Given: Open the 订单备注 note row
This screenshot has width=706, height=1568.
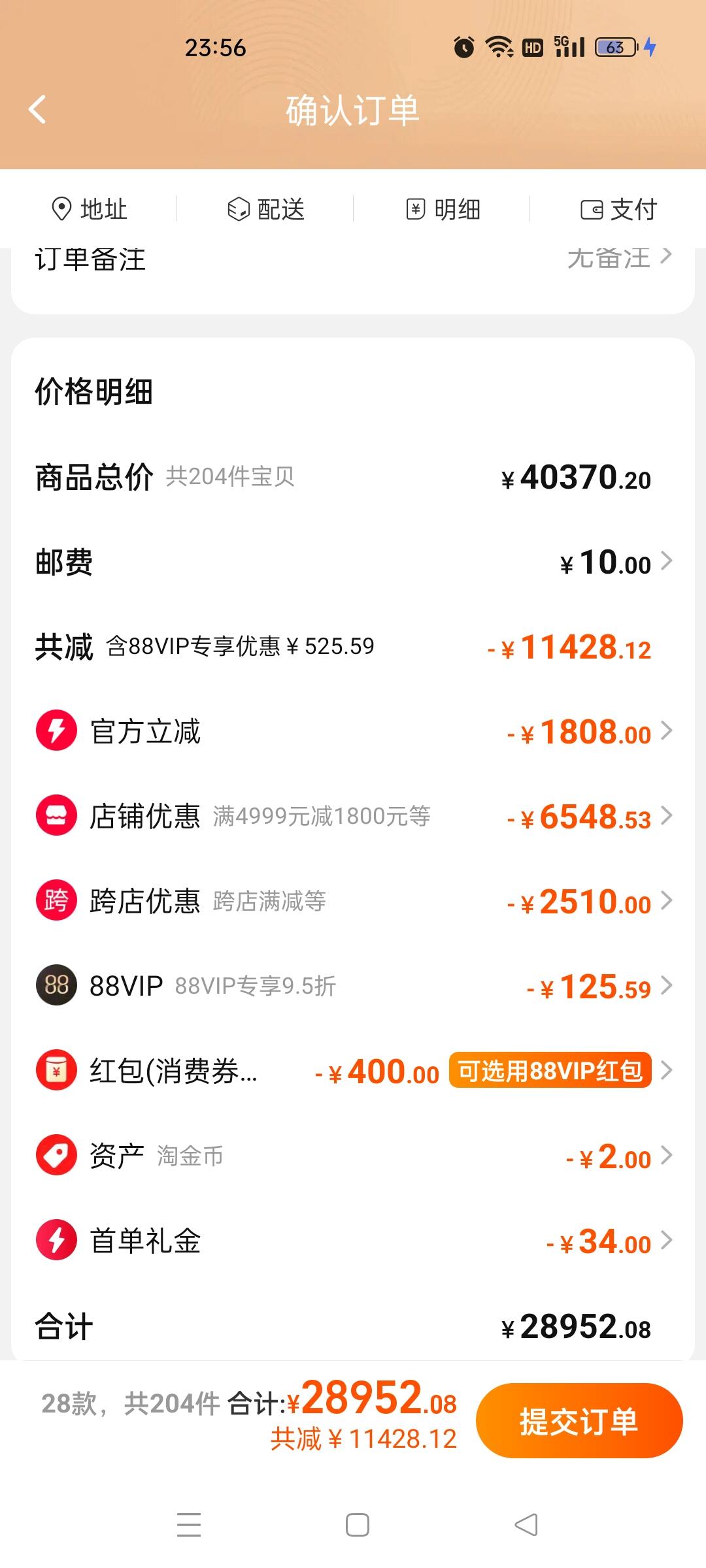Looking at the screenshot, I should (353, 260).
